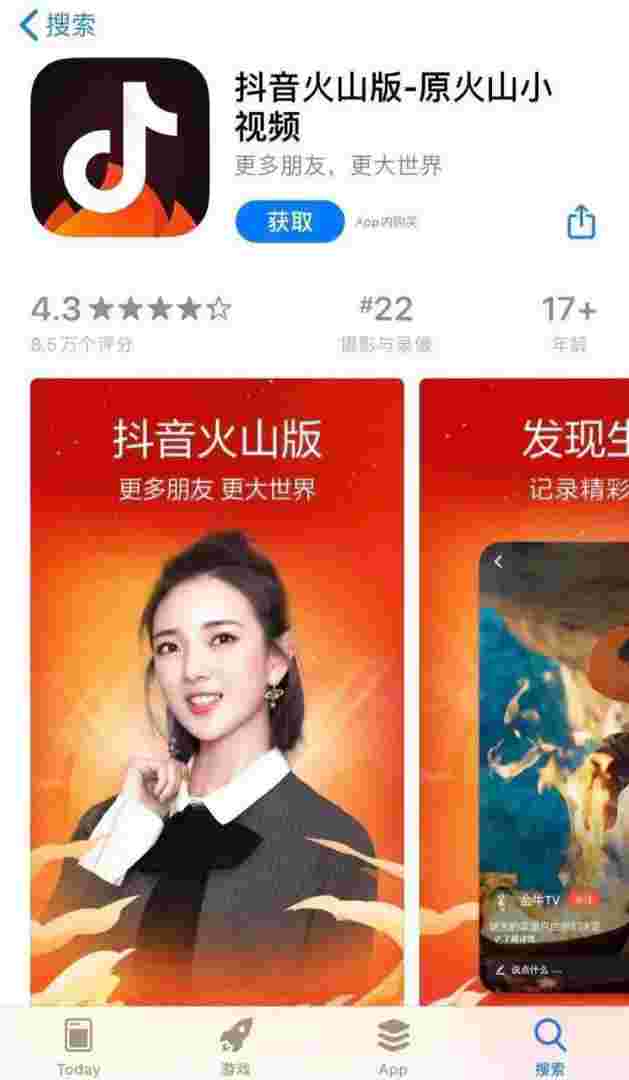Switch to the Today tab
The width and height of the screenshot is (629, 1080).
click(78, 1046)
